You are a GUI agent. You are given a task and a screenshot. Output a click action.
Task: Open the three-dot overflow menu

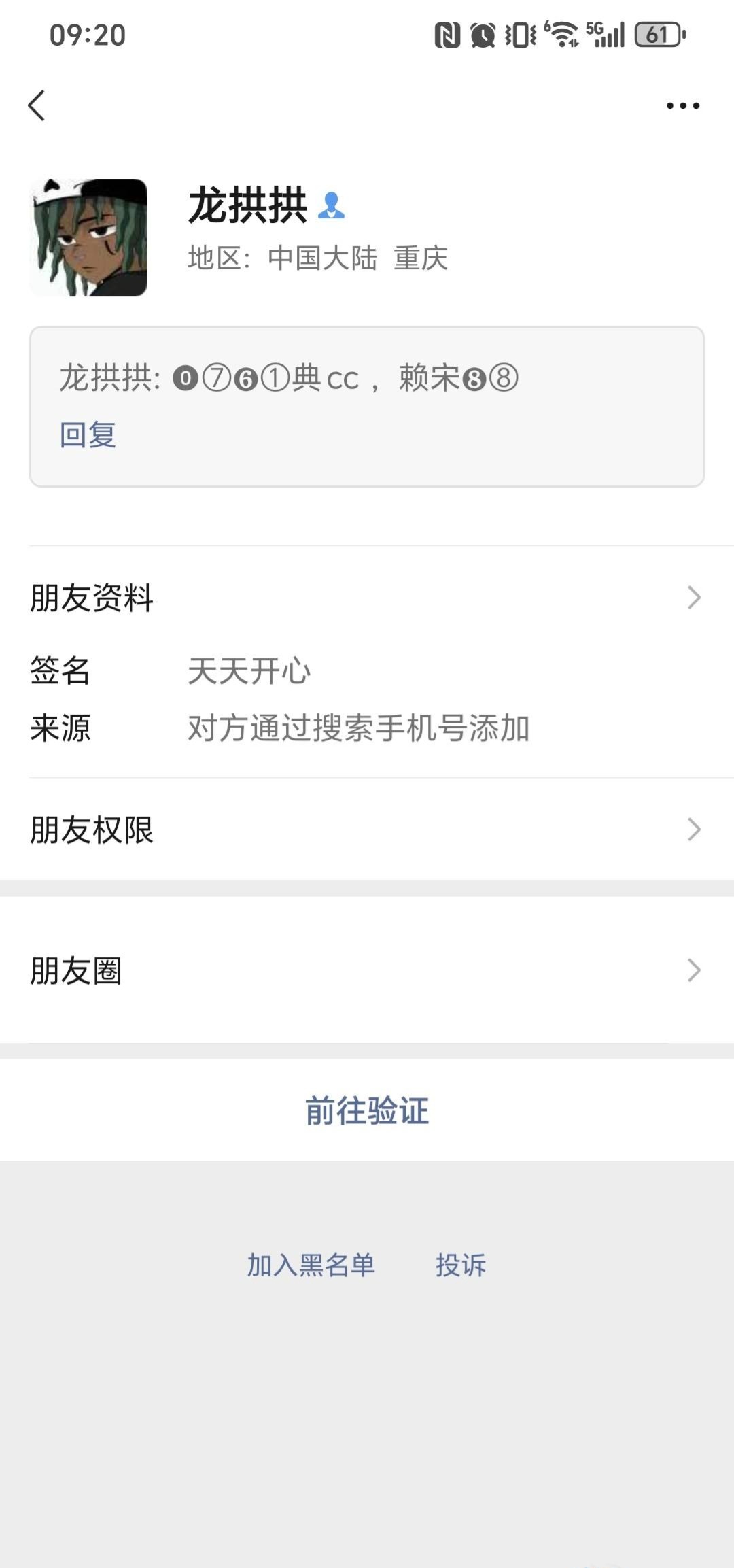(x=682, y=105)
